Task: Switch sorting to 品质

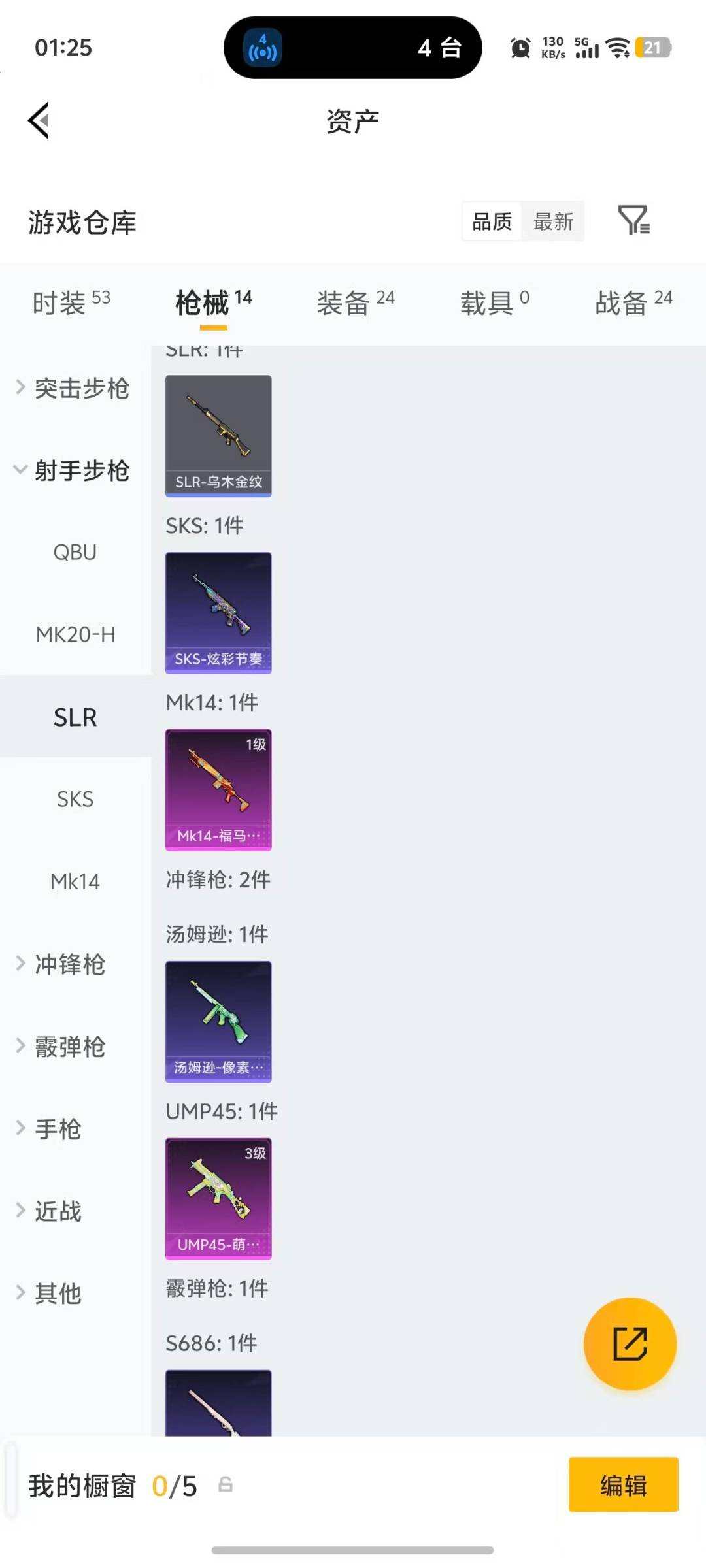Action: 492,221
